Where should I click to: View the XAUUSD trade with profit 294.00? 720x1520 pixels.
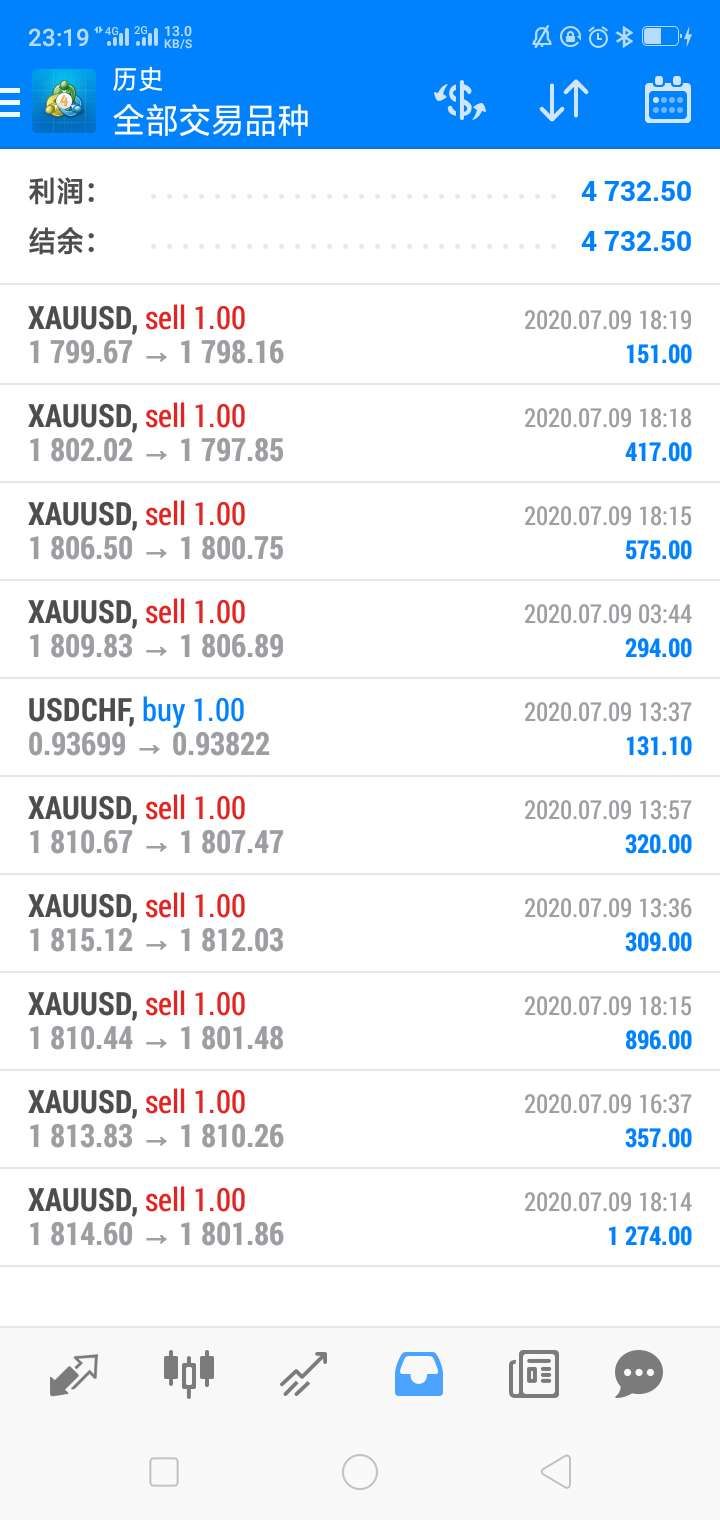(x=360, y=629)
